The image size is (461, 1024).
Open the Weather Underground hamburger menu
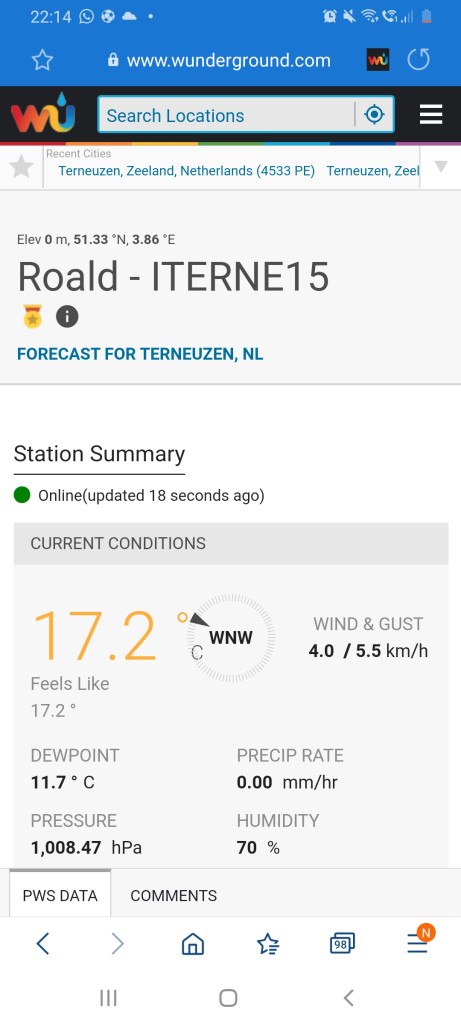431,115
